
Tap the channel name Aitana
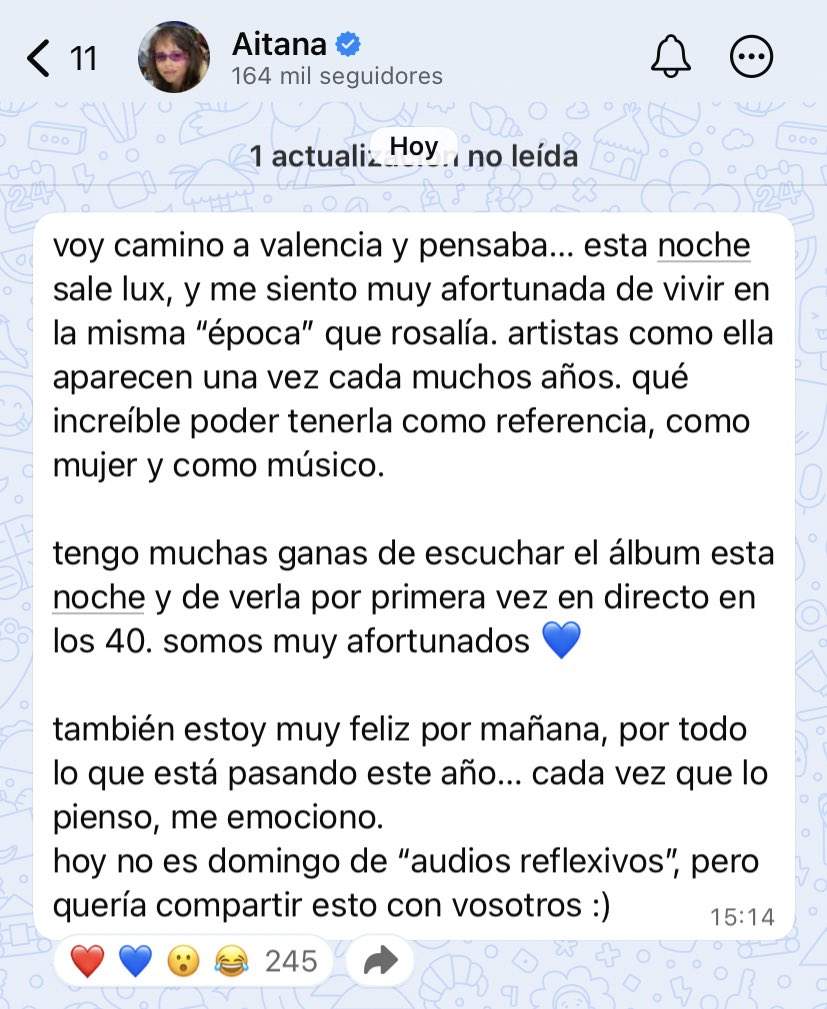pos(283,43)
